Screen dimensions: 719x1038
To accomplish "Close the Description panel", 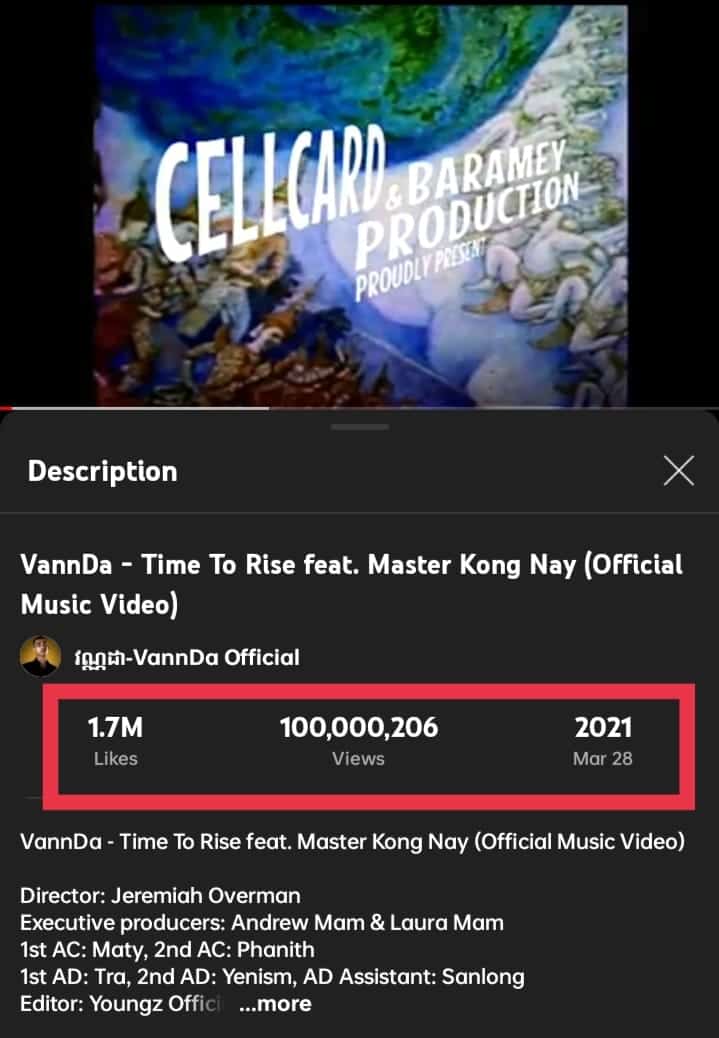I will (679, 471).
